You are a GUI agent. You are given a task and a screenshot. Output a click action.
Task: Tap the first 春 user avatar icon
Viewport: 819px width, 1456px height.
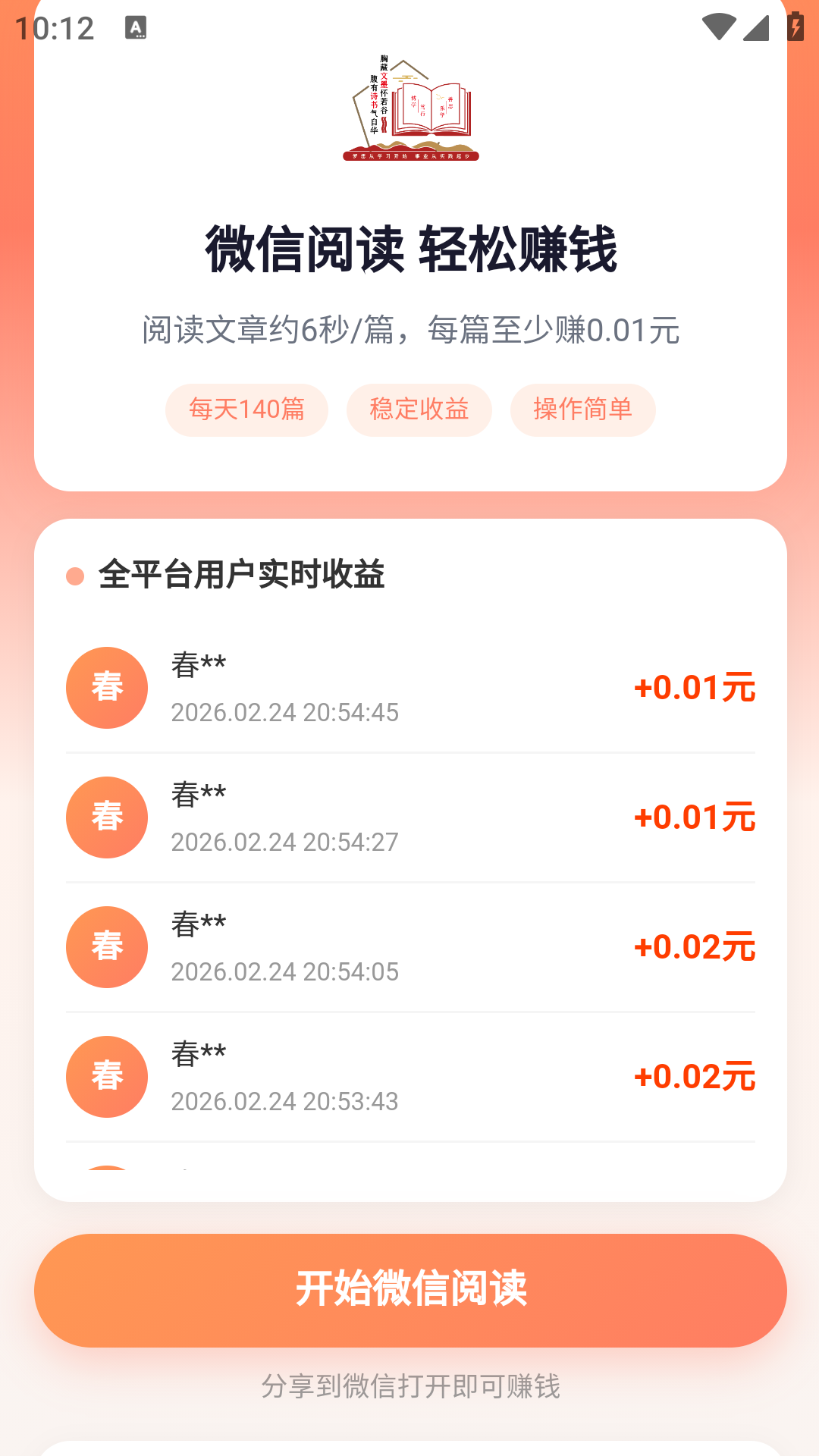(106, 686)
